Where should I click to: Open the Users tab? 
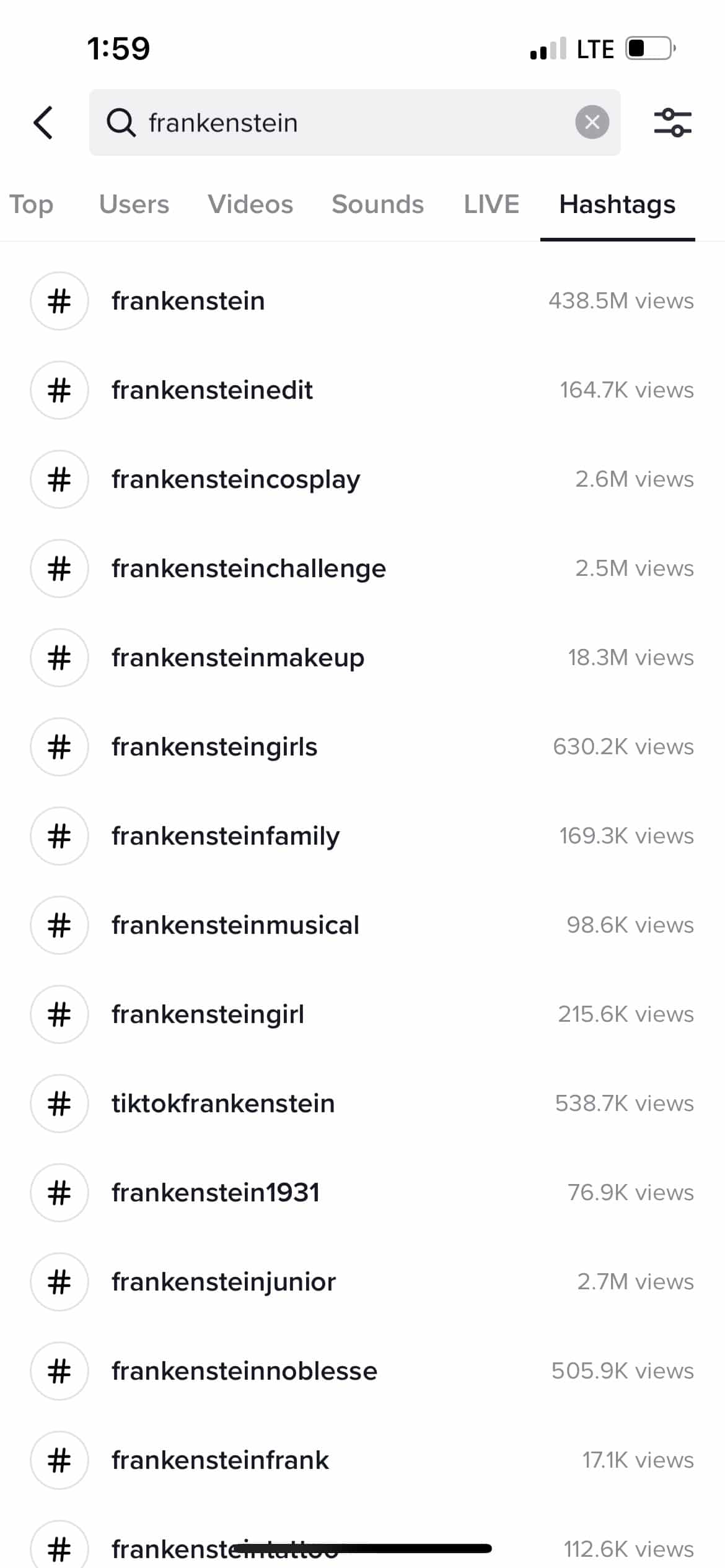coord(134,204)
